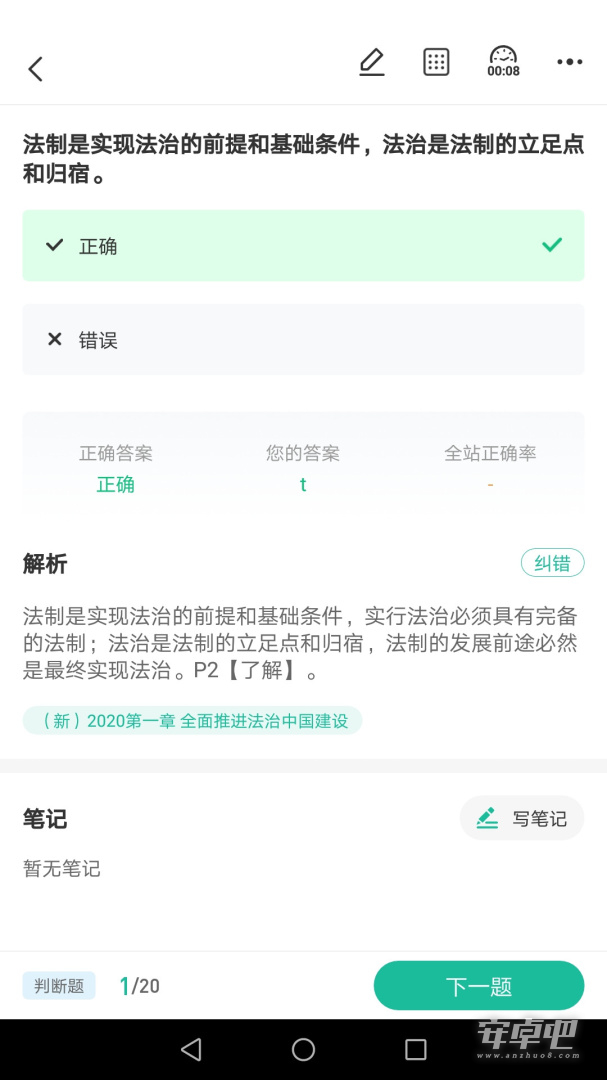Tap the system back button

pyautogui.click(x=191, y=1050)
